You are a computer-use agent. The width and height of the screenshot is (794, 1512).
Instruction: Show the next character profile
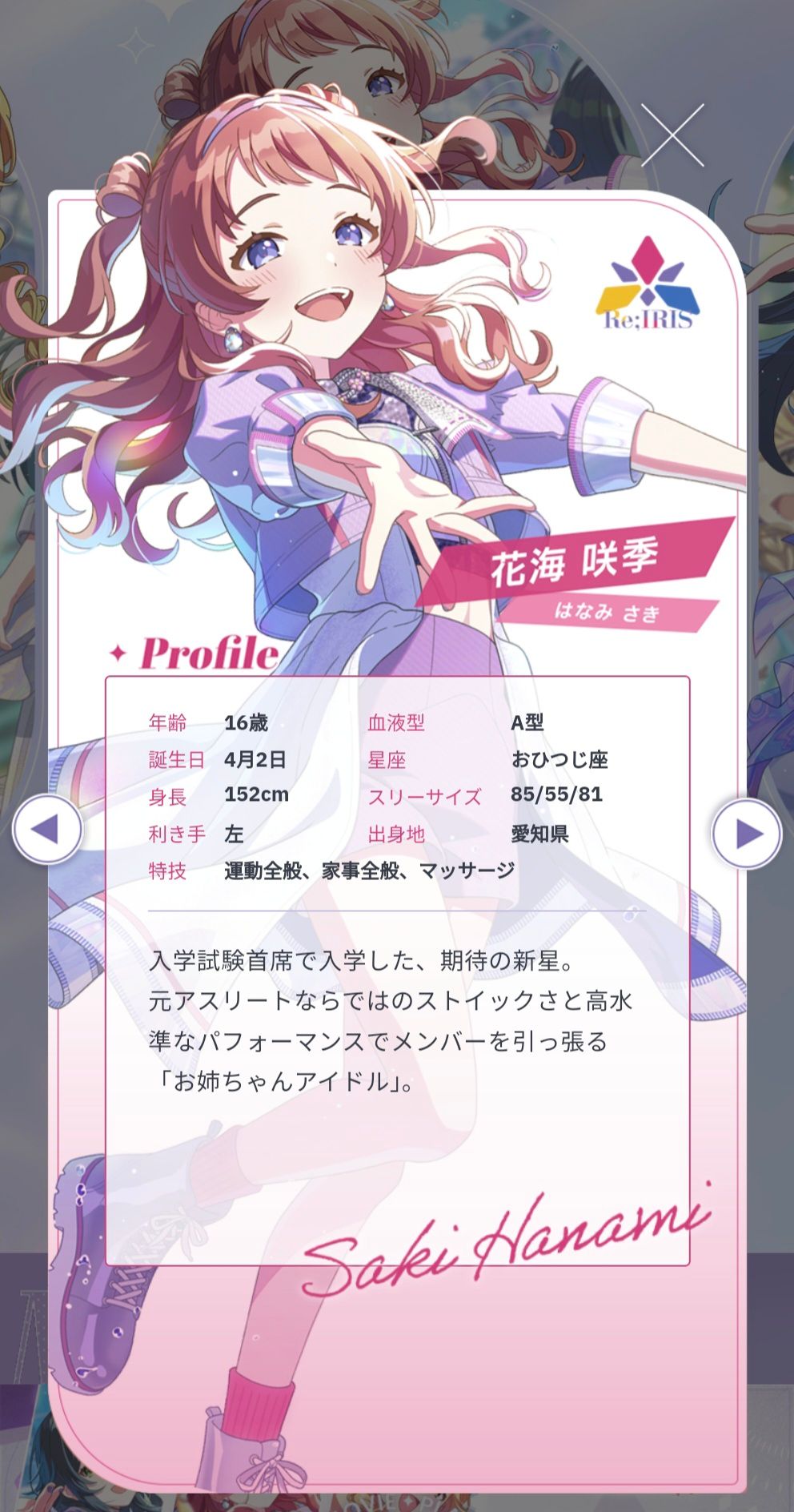[746, 833]
